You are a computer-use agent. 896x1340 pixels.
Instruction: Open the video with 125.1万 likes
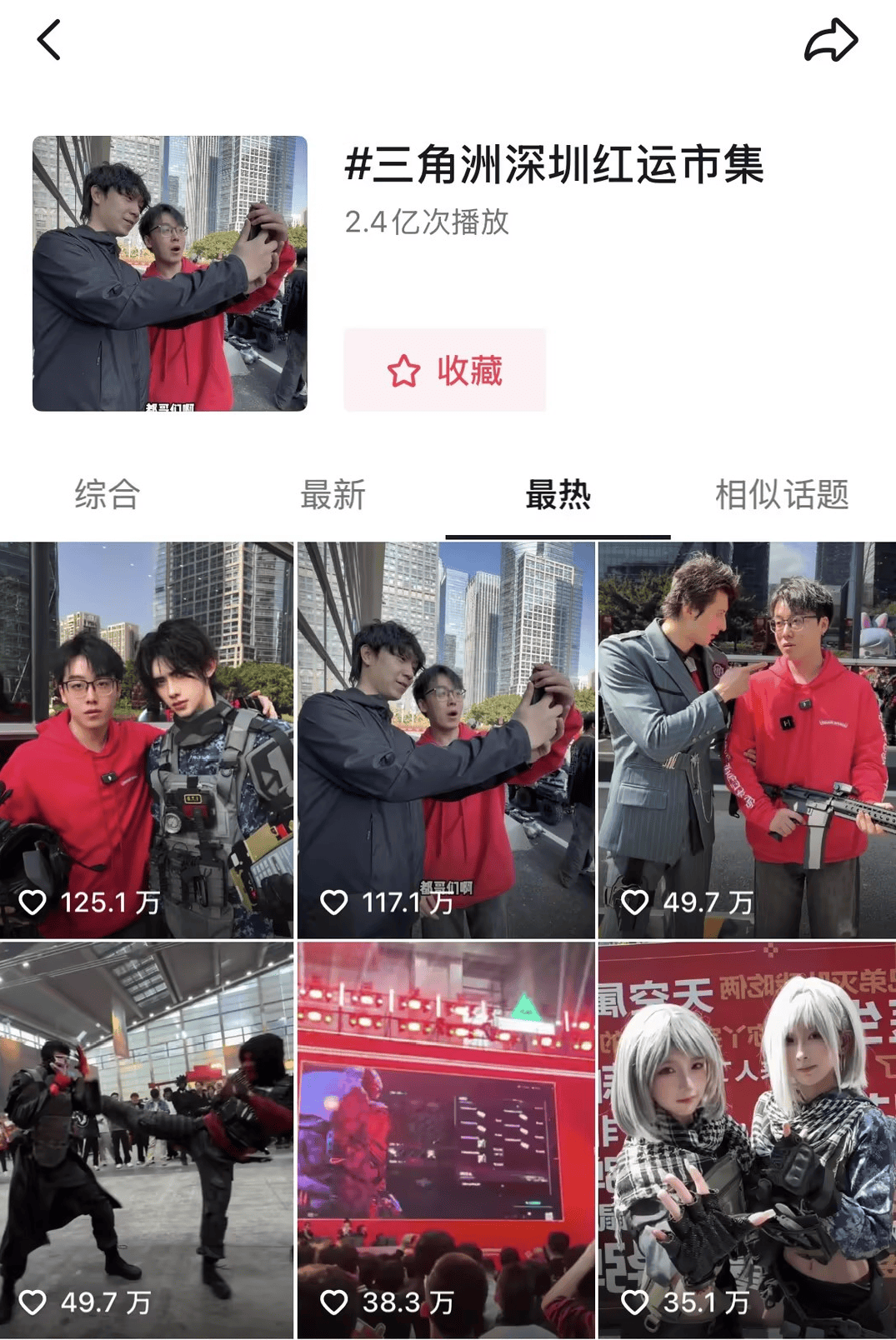[147, 740]
